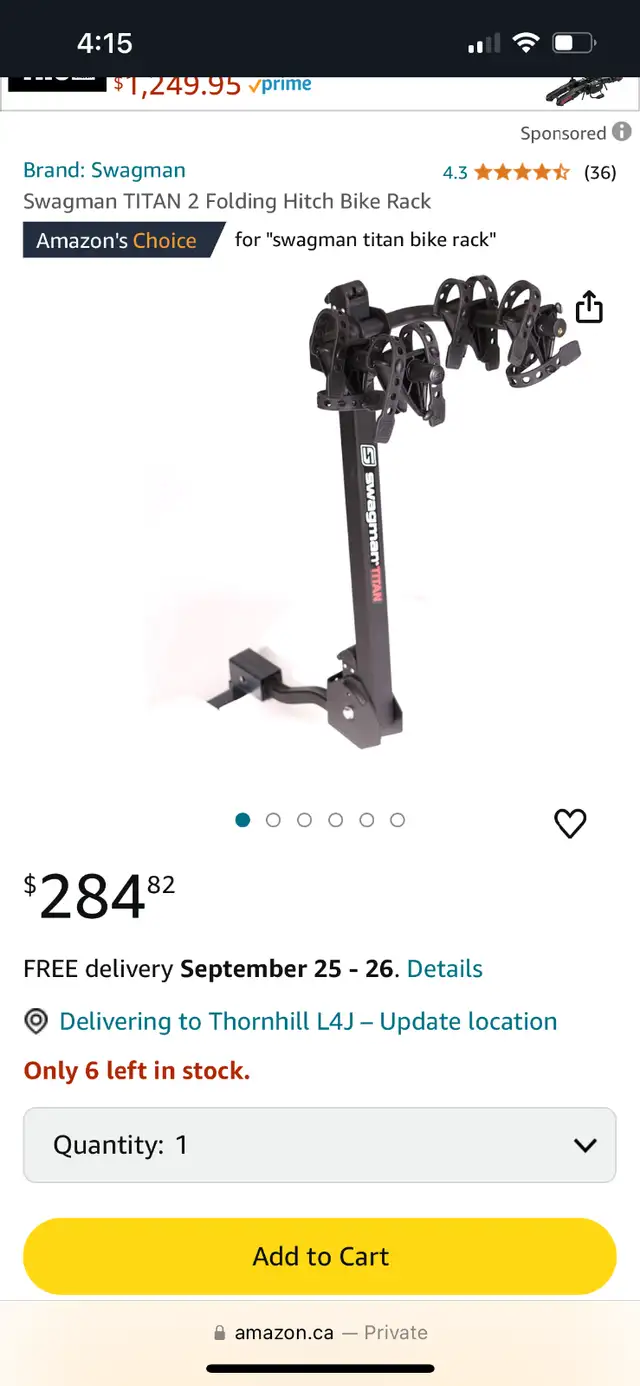Open the sponsored ad info icon
This screenshot has width=640, height=1386.
pyautogui.click(x=622, y=132)
